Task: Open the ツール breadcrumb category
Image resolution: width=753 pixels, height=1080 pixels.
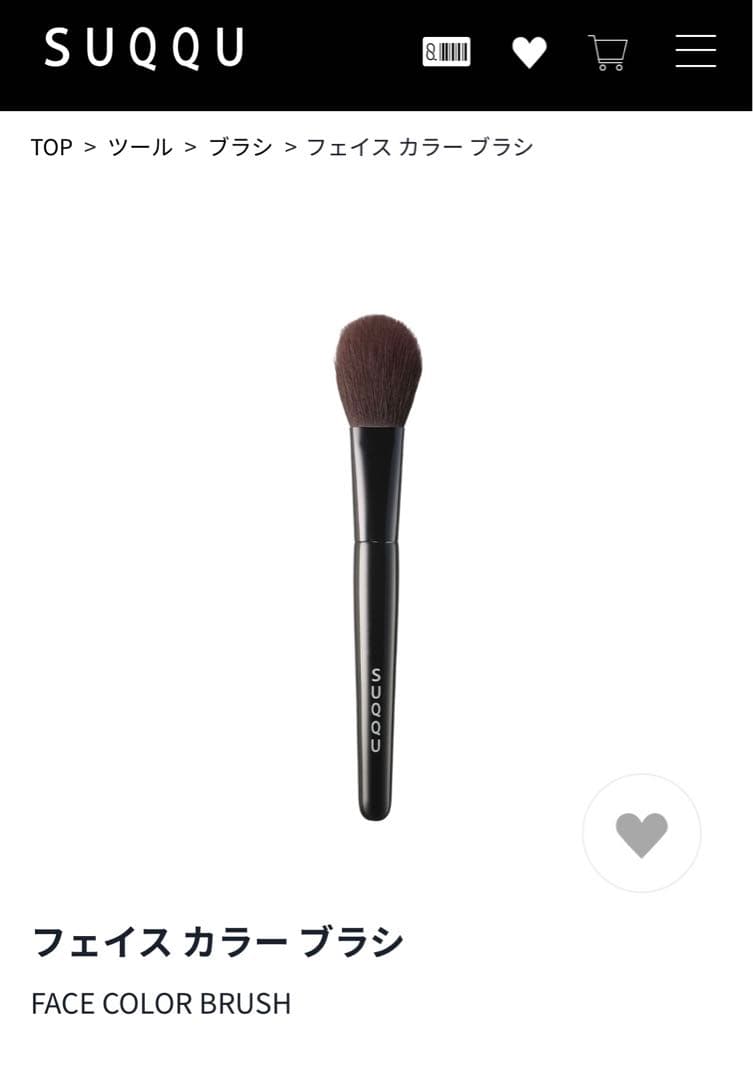Action: 140,147
